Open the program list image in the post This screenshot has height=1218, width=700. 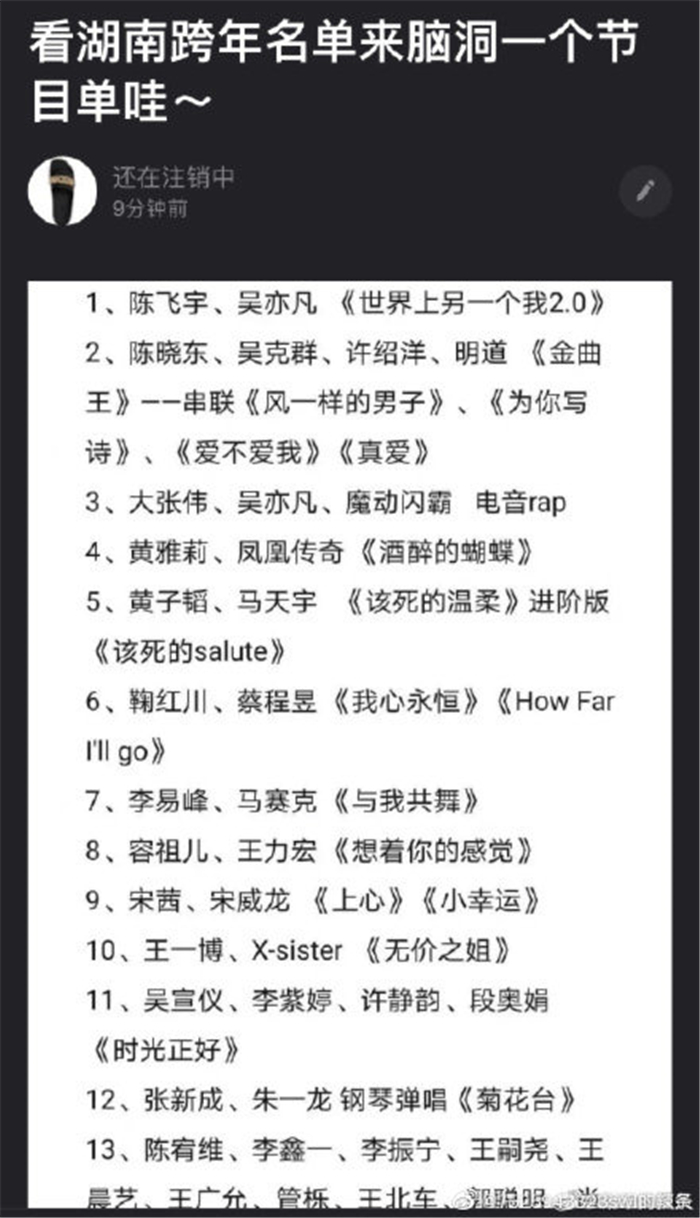coord(350,740)
